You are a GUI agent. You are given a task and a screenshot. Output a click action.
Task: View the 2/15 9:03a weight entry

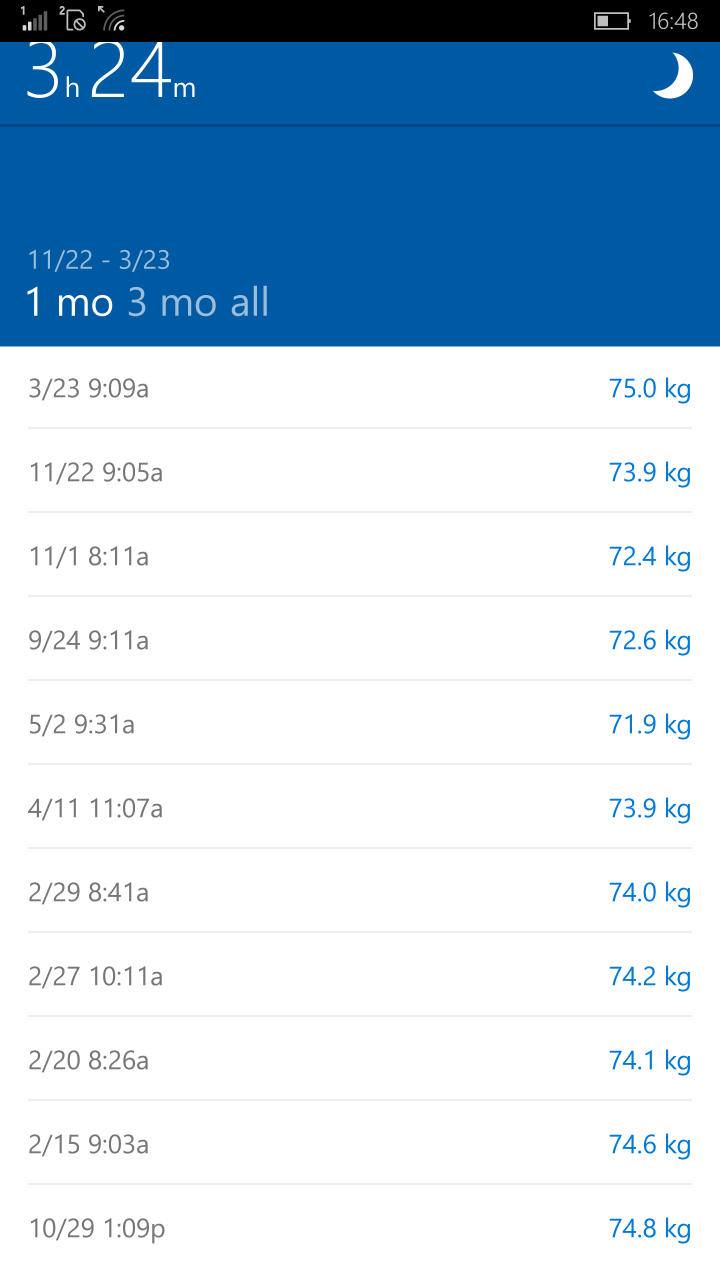(360, 1144)
